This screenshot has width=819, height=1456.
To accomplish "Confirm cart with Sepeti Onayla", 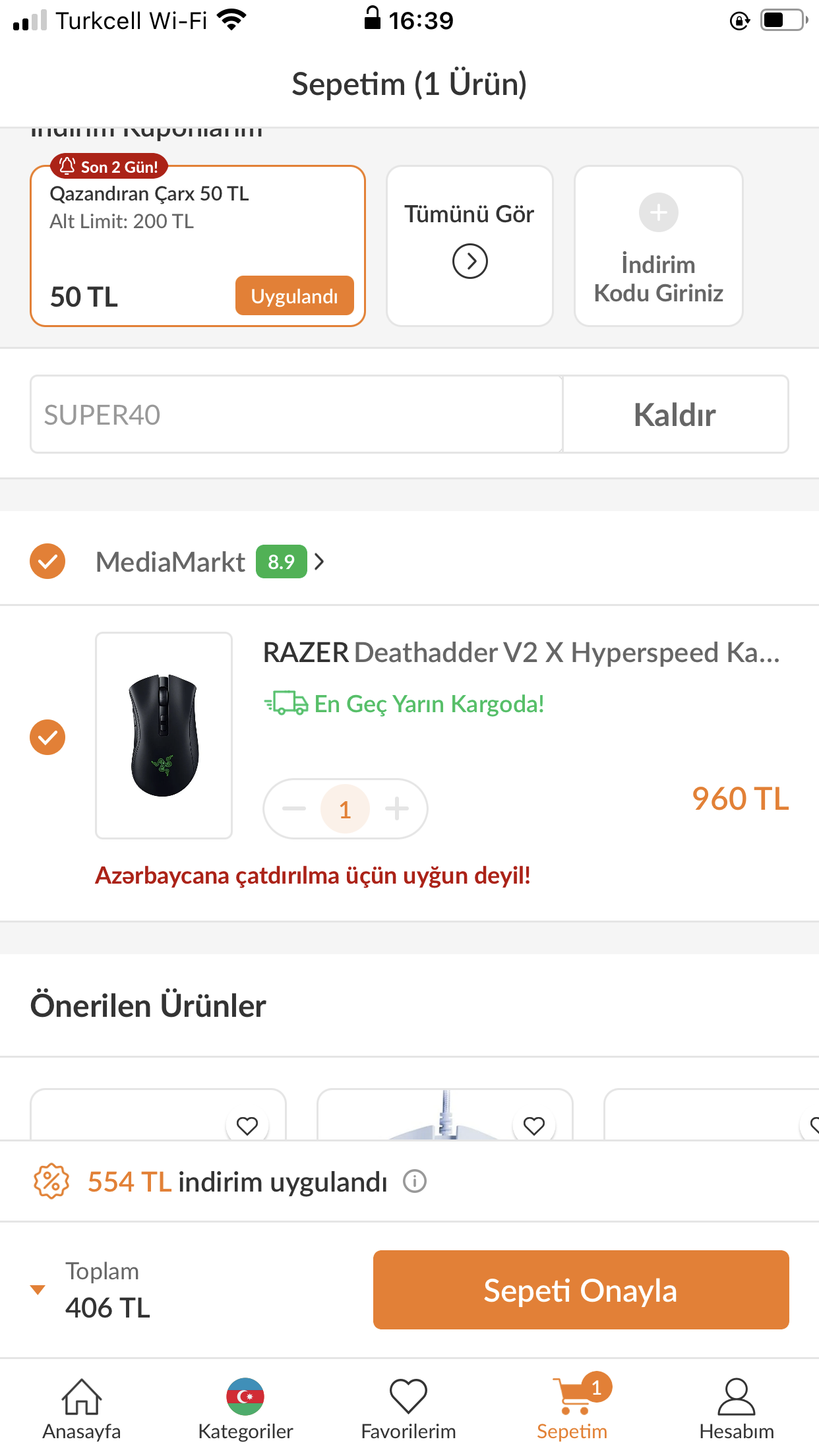I will [580, 1290].
